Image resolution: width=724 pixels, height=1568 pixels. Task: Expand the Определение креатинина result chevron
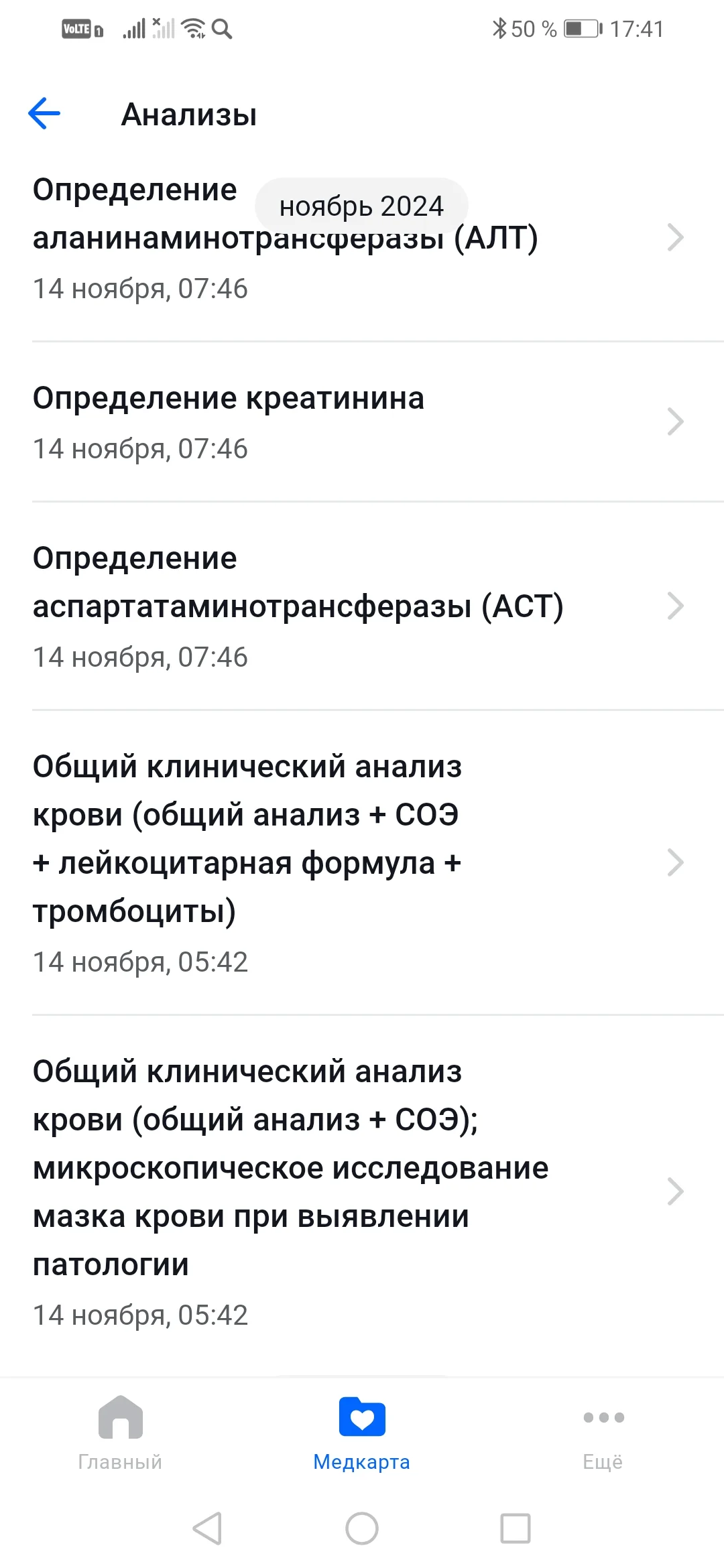click(x=675, y=421)
